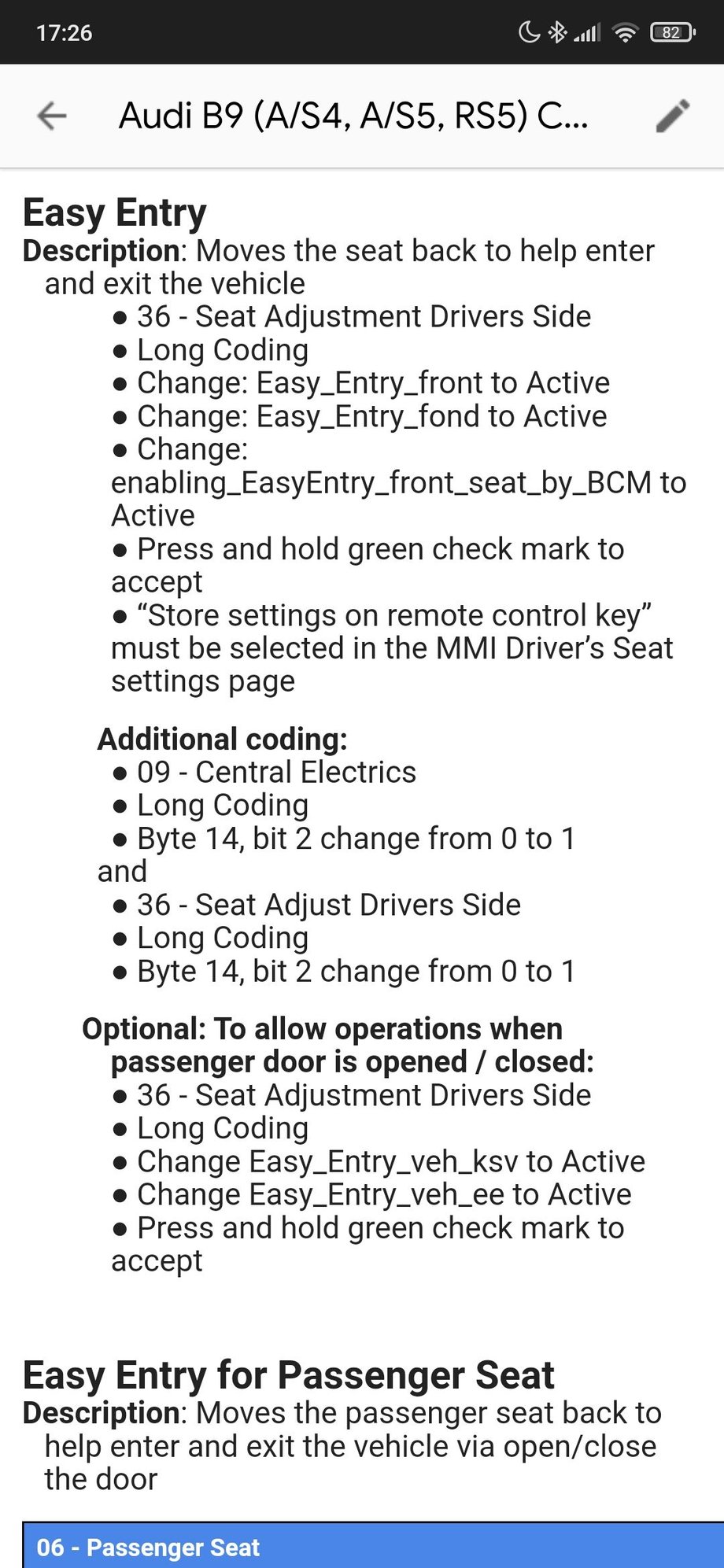Tap the clock showing 17:26
724x1568 pixels.
tap(64, 33)
